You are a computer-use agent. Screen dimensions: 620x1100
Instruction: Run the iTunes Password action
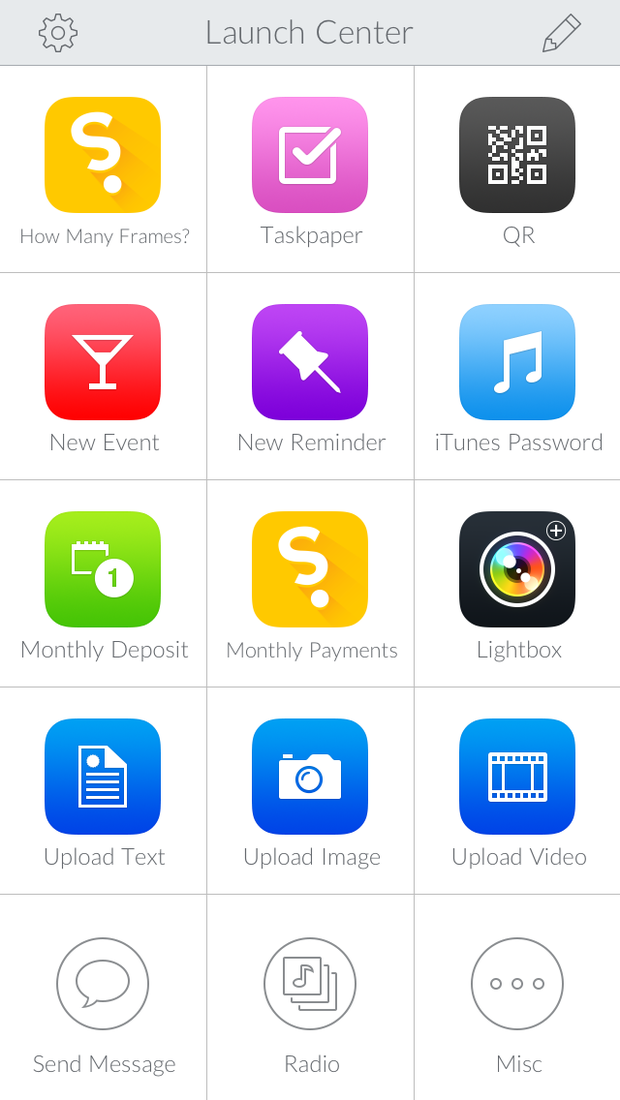[x=517, y=362]
